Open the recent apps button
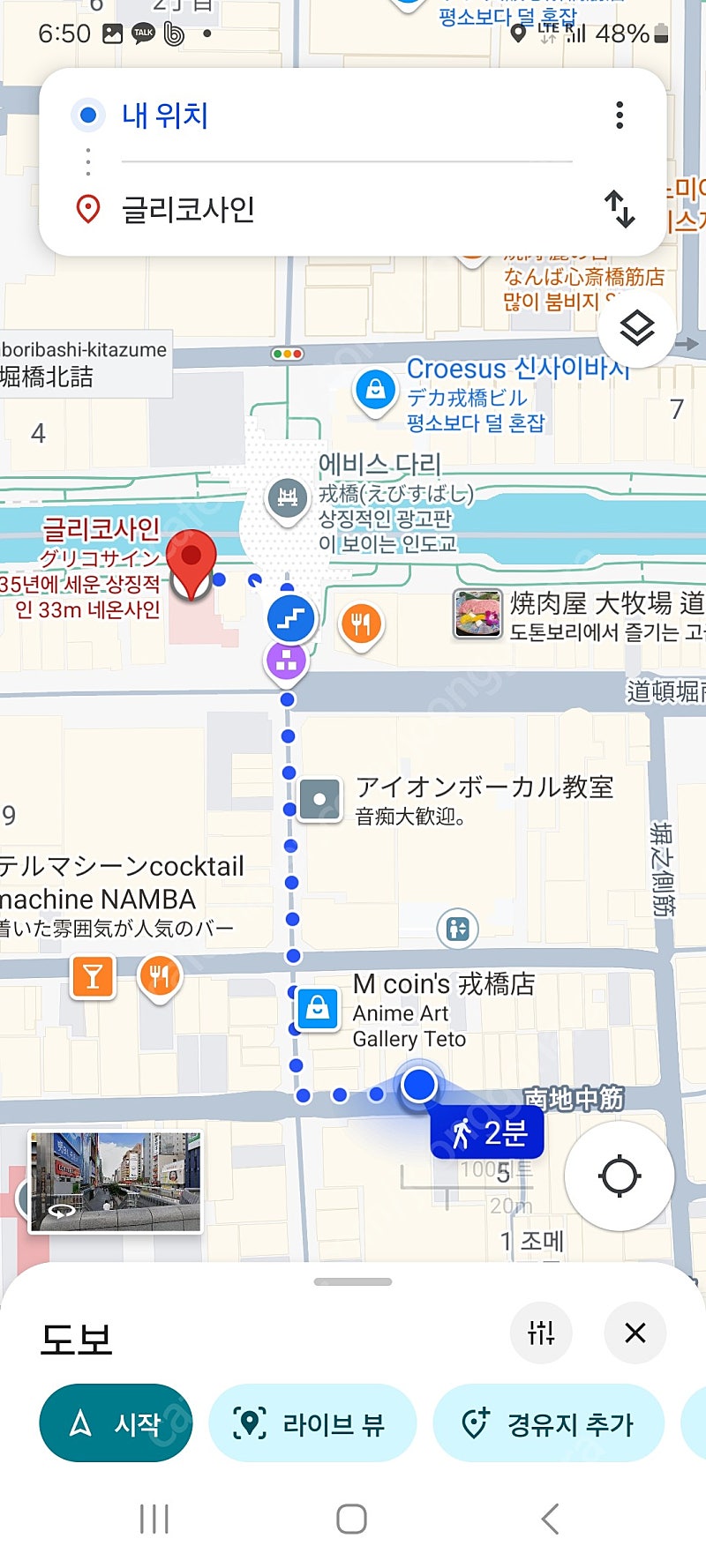Viewport: 706px width, 1568px height. click(154, 1519)
